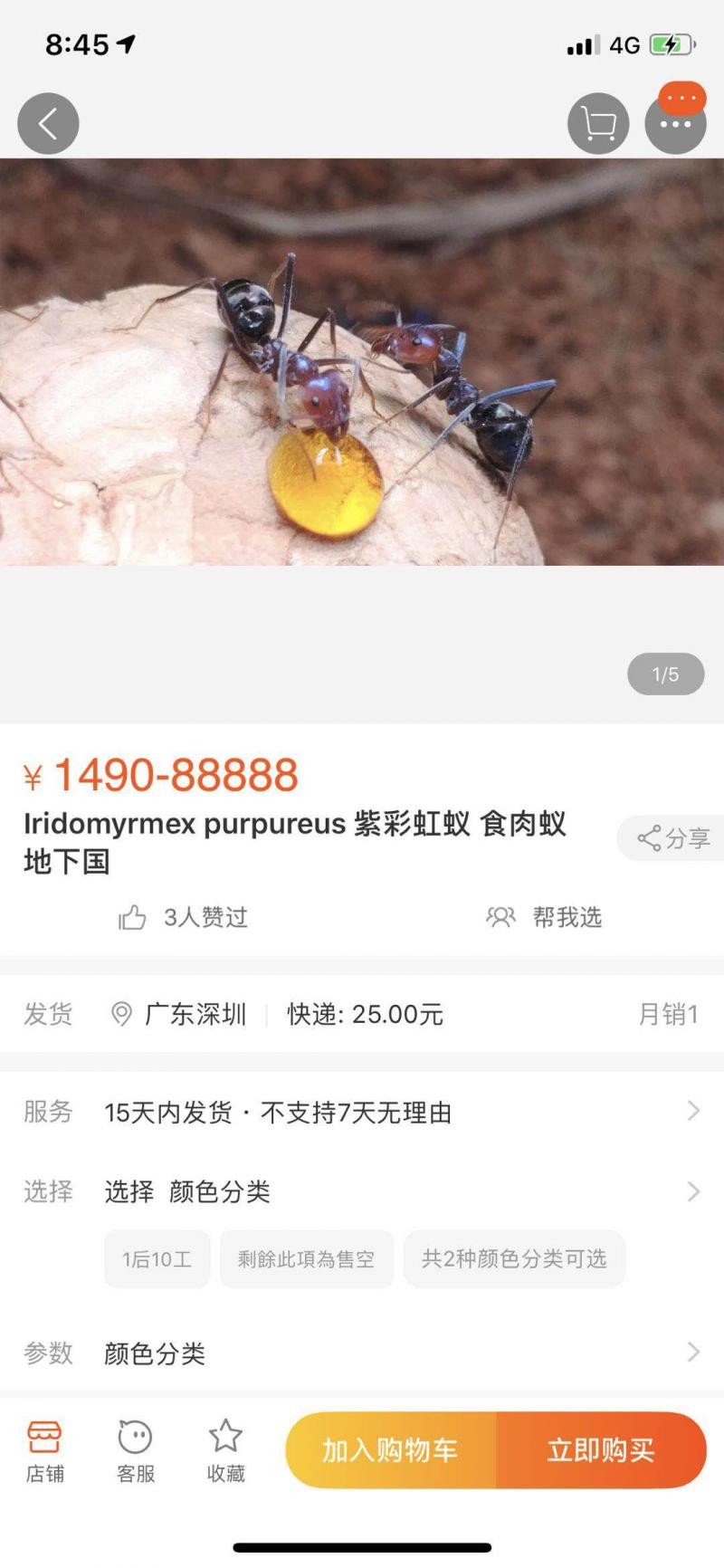This screenshot has height=1568, width=724.
Task: Contact 客服 customer service
Action: click(136, 1450)
